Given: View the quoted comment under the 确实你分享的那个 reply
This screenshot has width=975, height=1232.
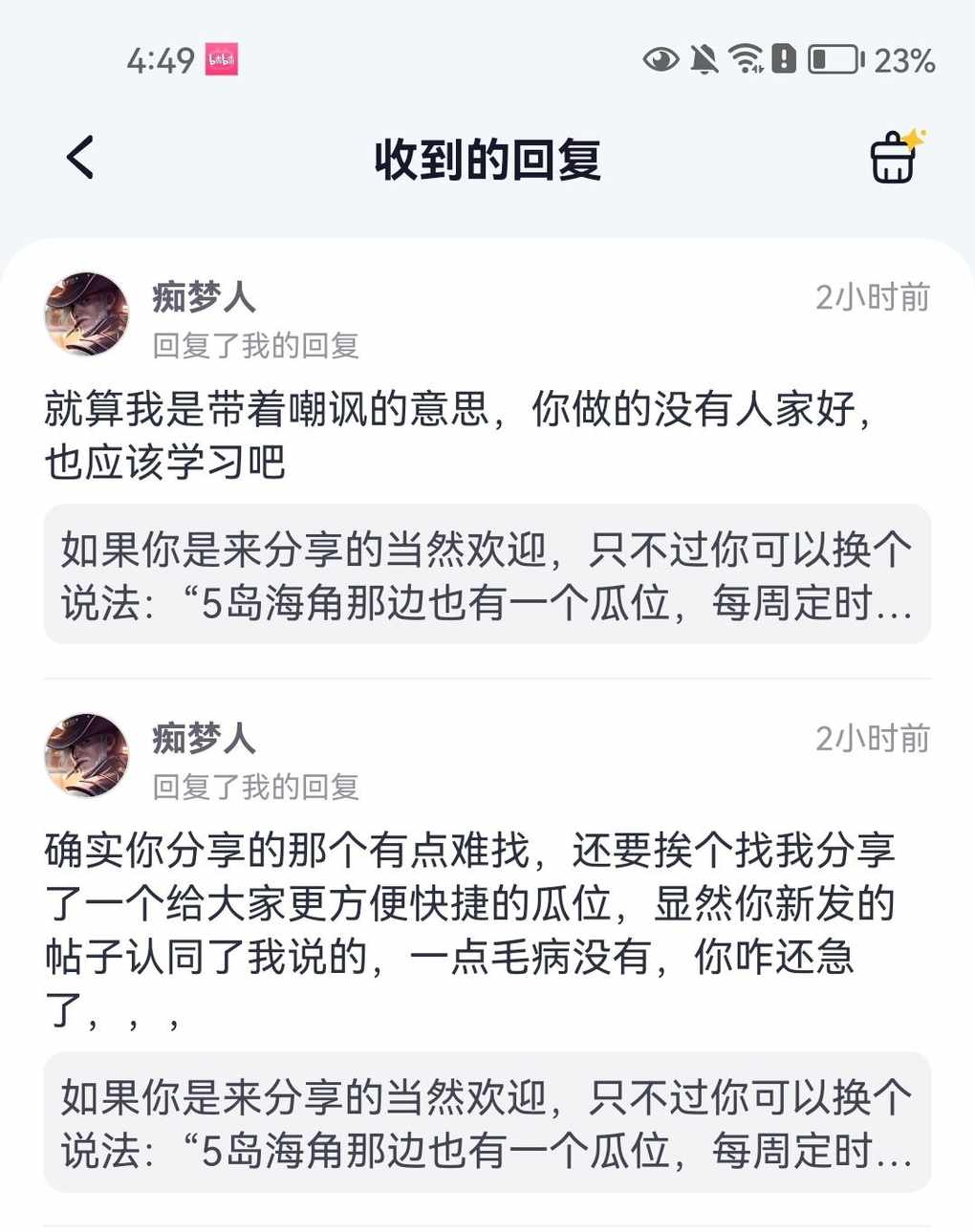Looking at the screenshot, I should [x=487, y=1123].
